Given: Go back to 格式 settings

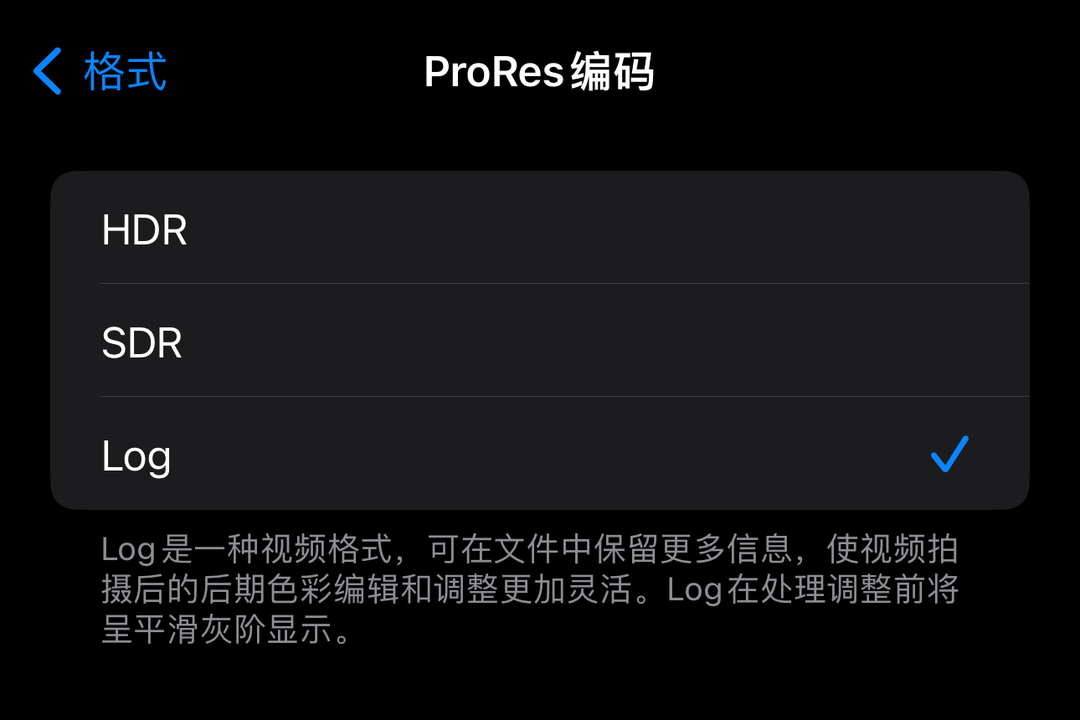Looking at the screenshot, I should (x=100, y=72).
